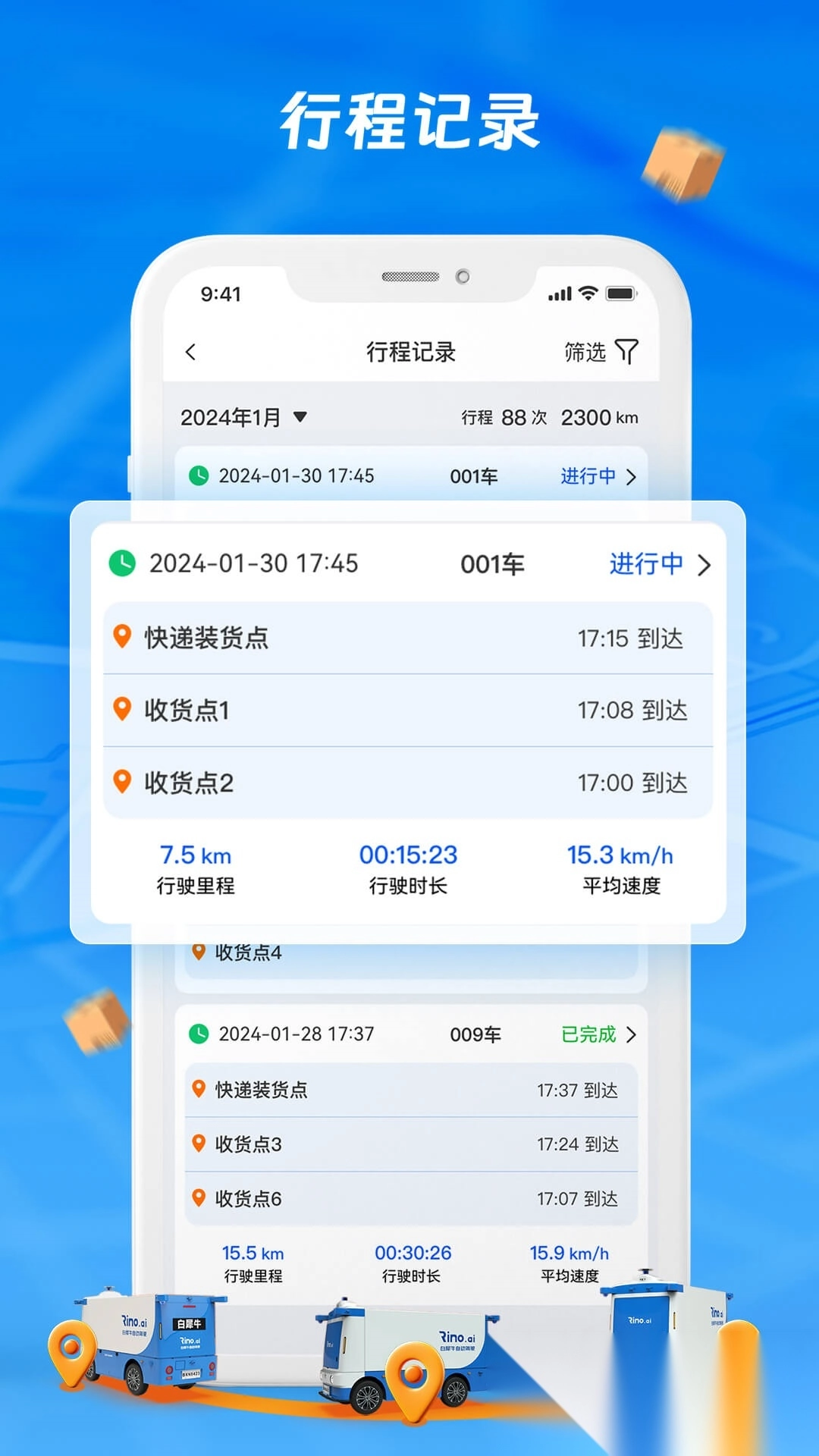
Task: Click the clock icon of the 009车 trip
Action: 199,1034
